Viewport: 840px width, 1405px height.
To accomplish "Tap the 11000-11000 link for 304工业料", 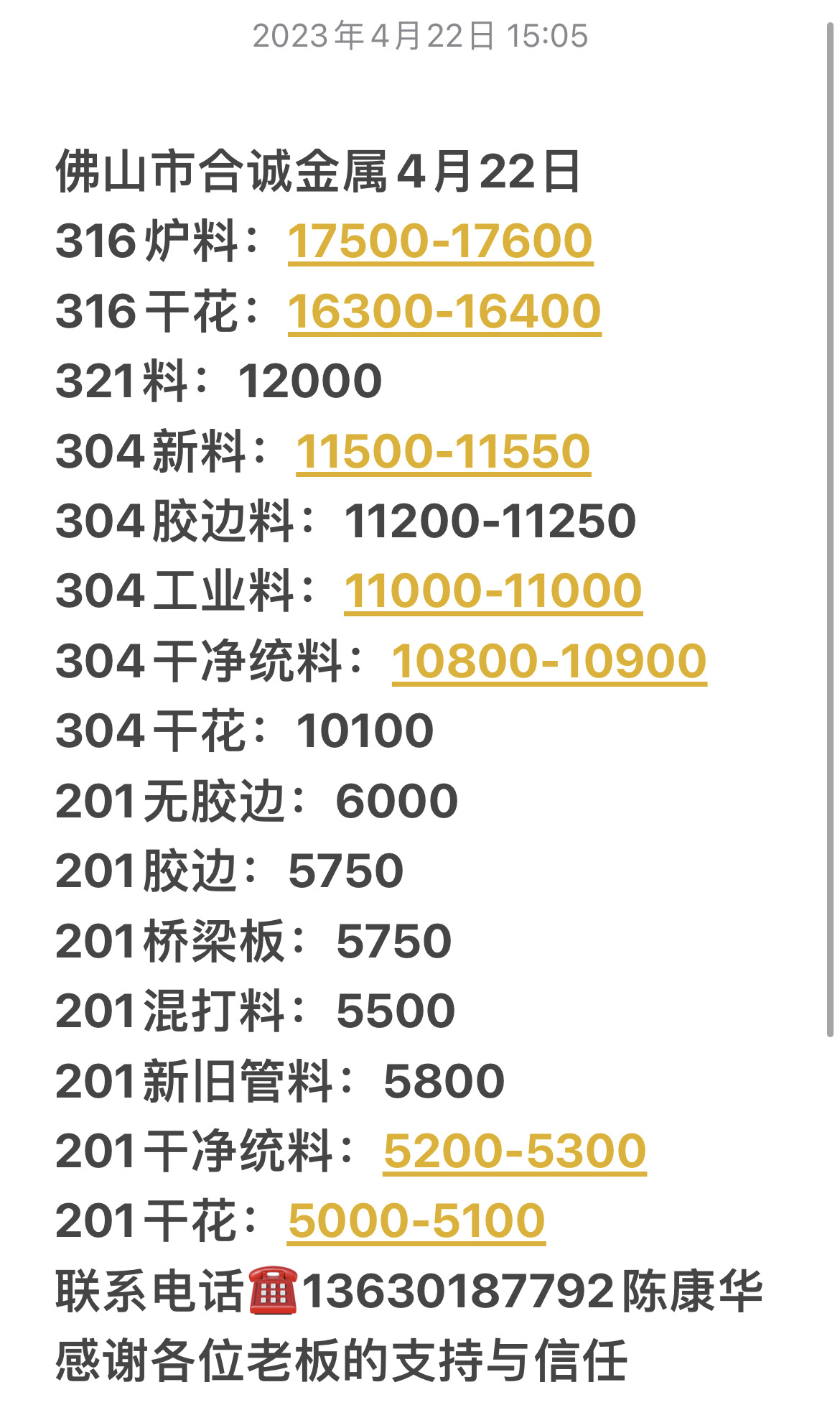I will [x=493, y=591].
